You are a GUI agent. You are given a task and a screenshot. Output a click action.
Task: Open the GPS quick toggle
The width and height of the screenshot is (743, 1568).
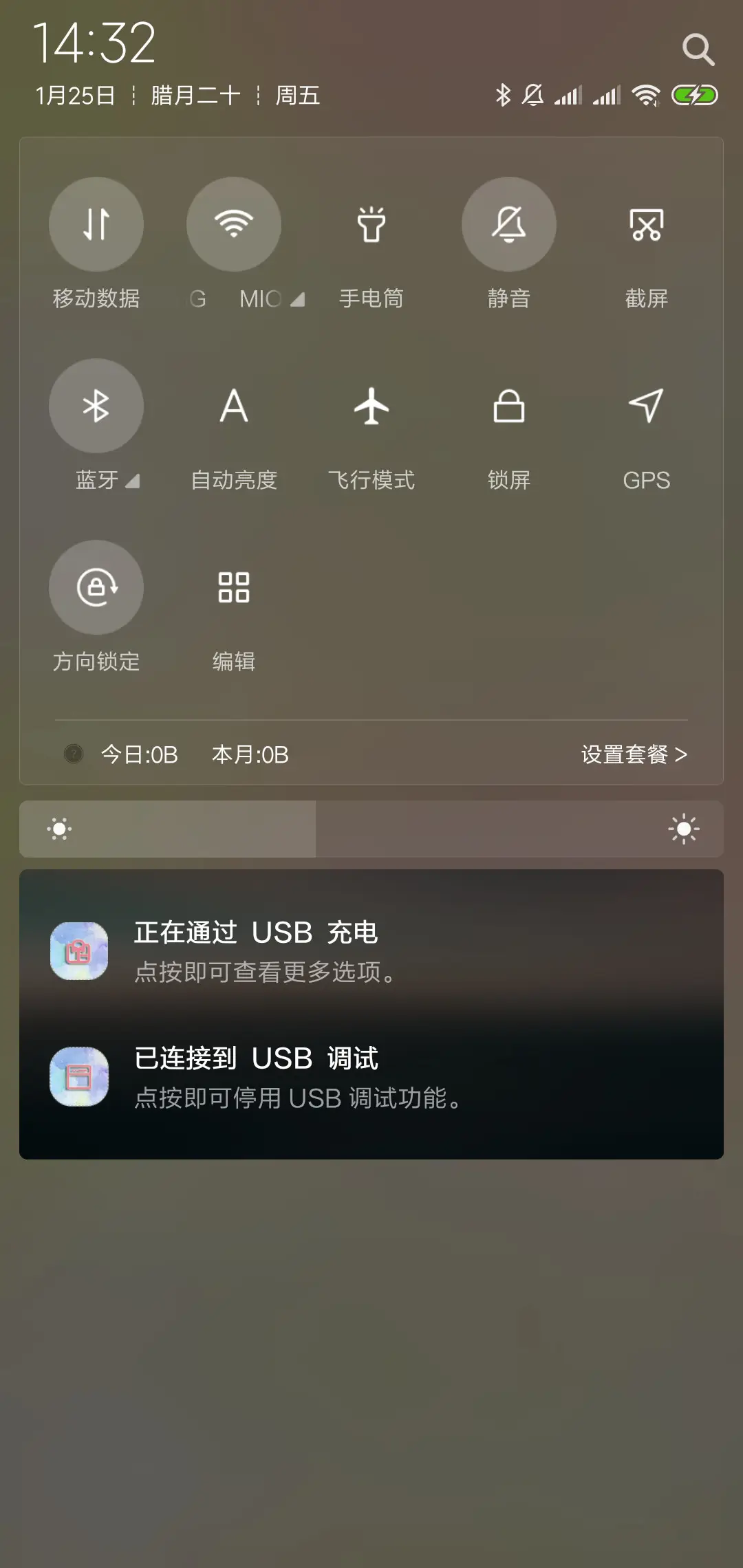tap(646, 406)
